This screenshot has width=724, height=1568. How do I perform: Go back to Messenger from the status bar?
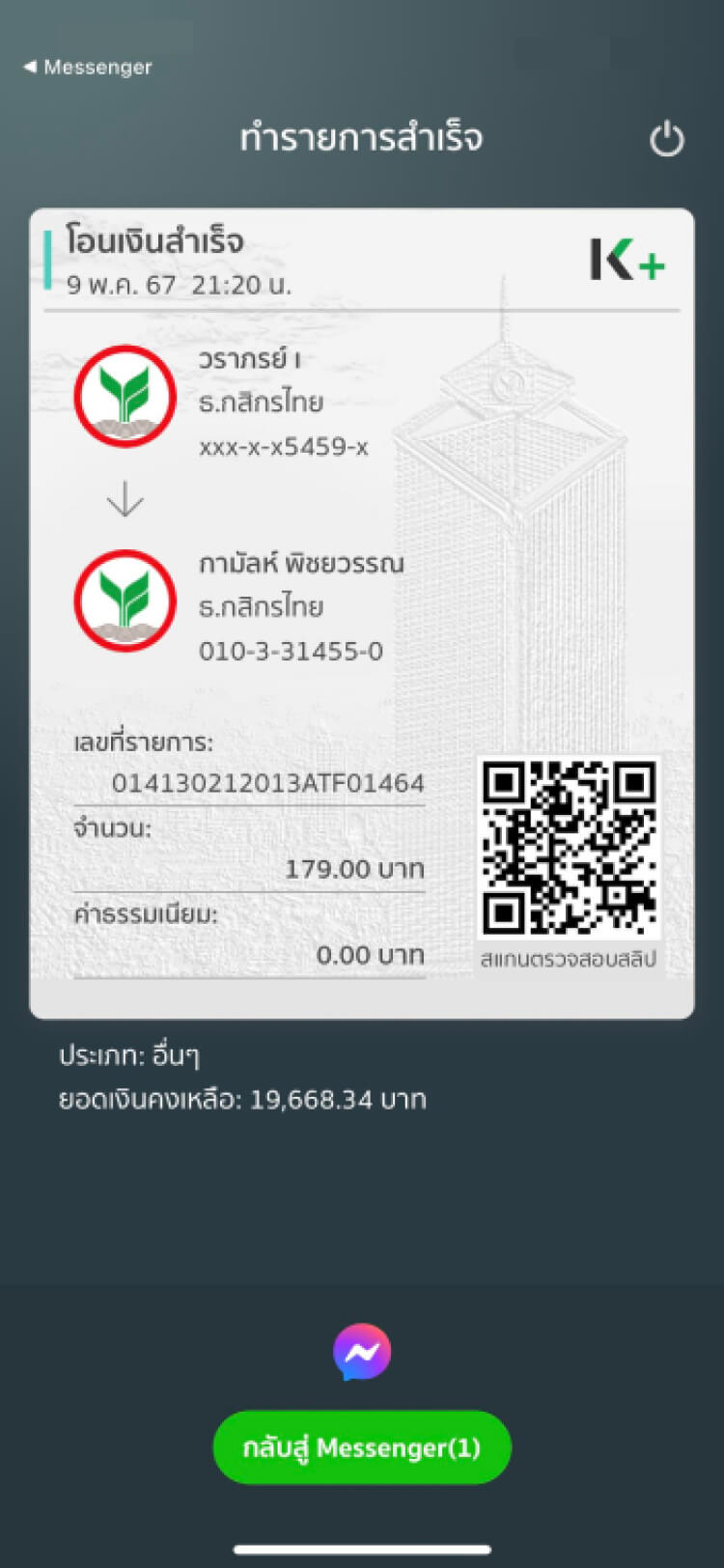(87, 68)
